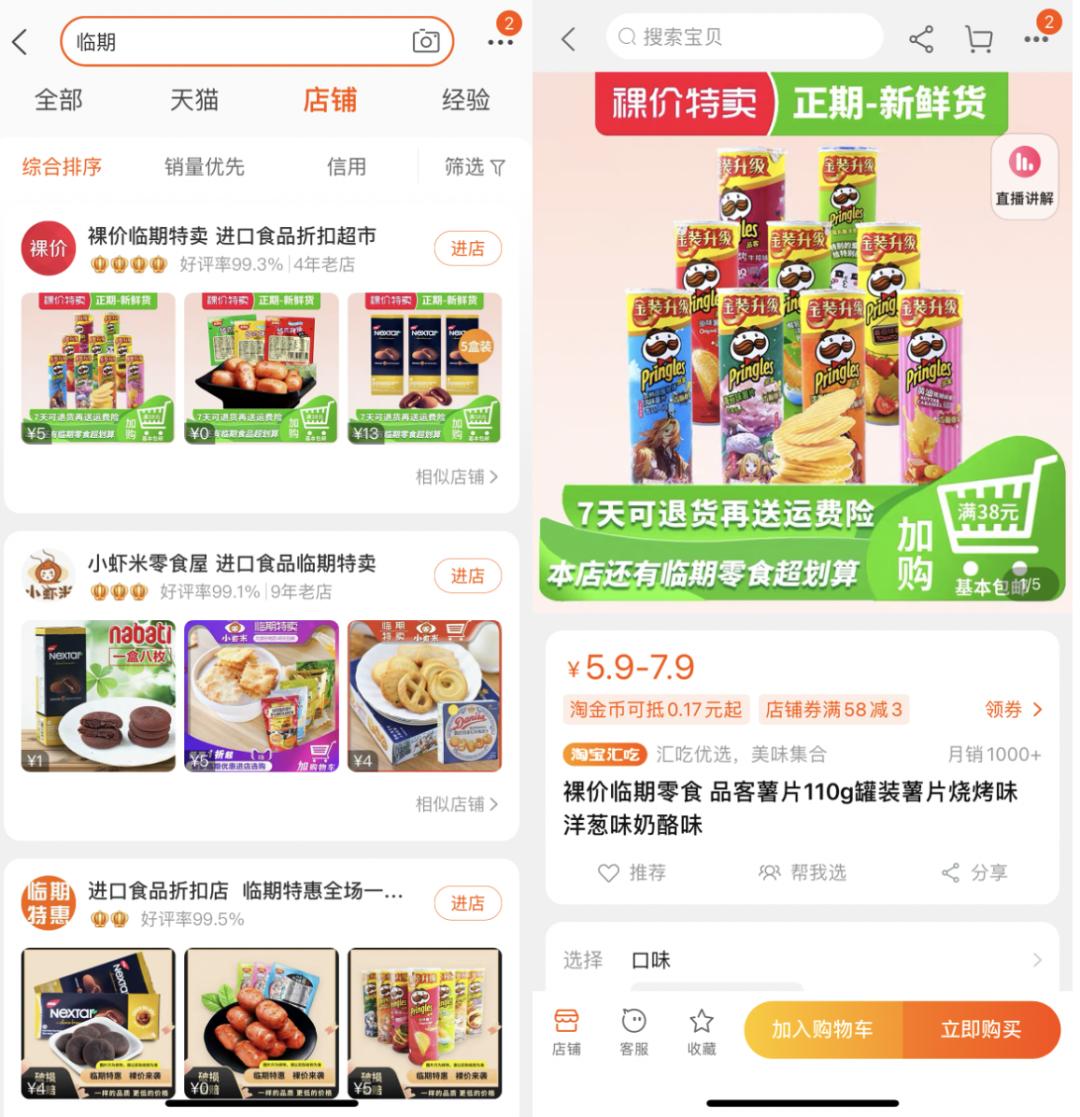This screenshot has height=1117, width=1080.
Task: Tap the share icon in the product page top bar
Action: (921, 39)
